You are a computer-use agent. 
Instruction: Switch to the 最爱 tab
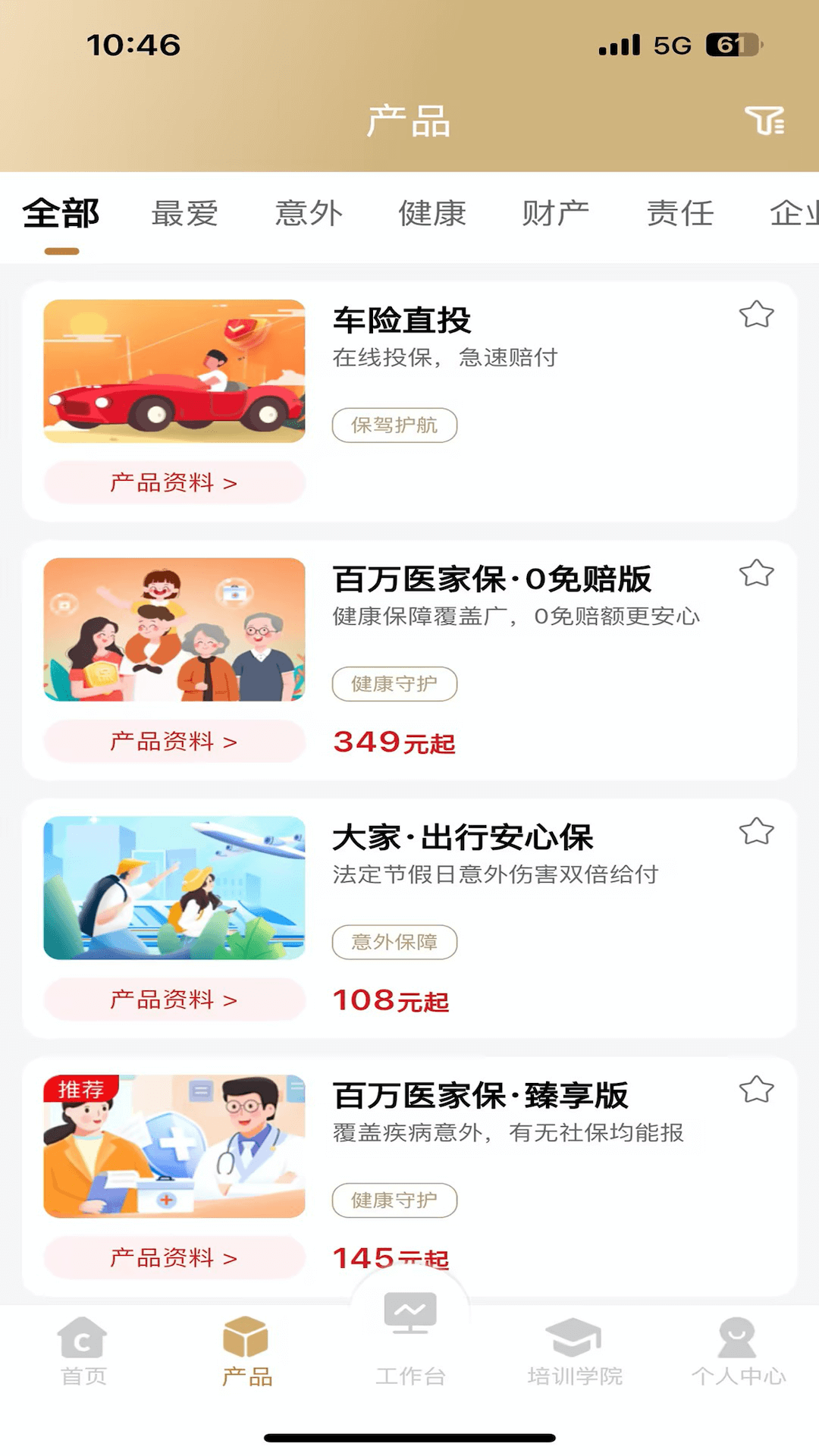click(184, 213)
